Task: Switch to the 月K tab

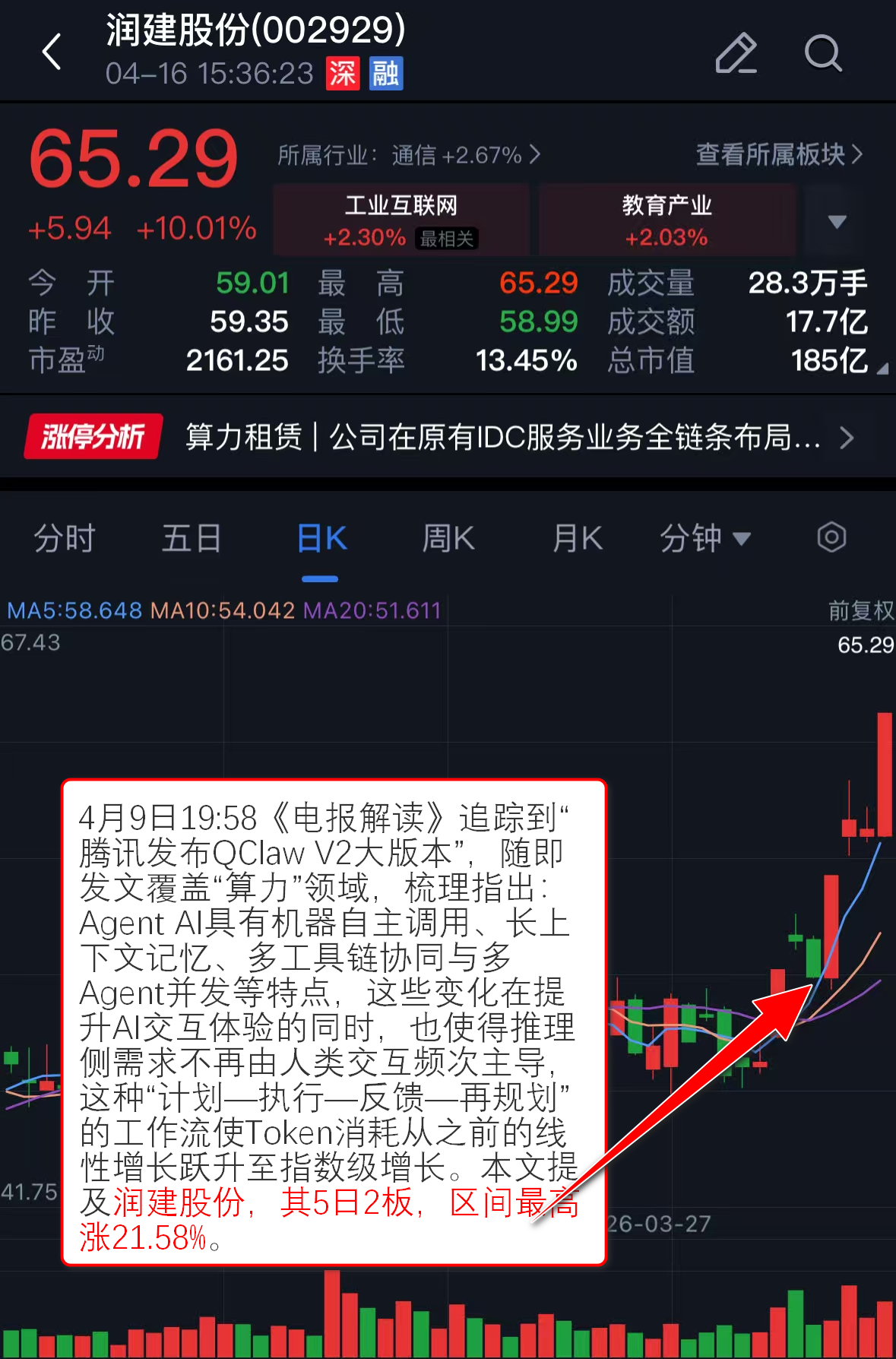Action: (577, 539)
